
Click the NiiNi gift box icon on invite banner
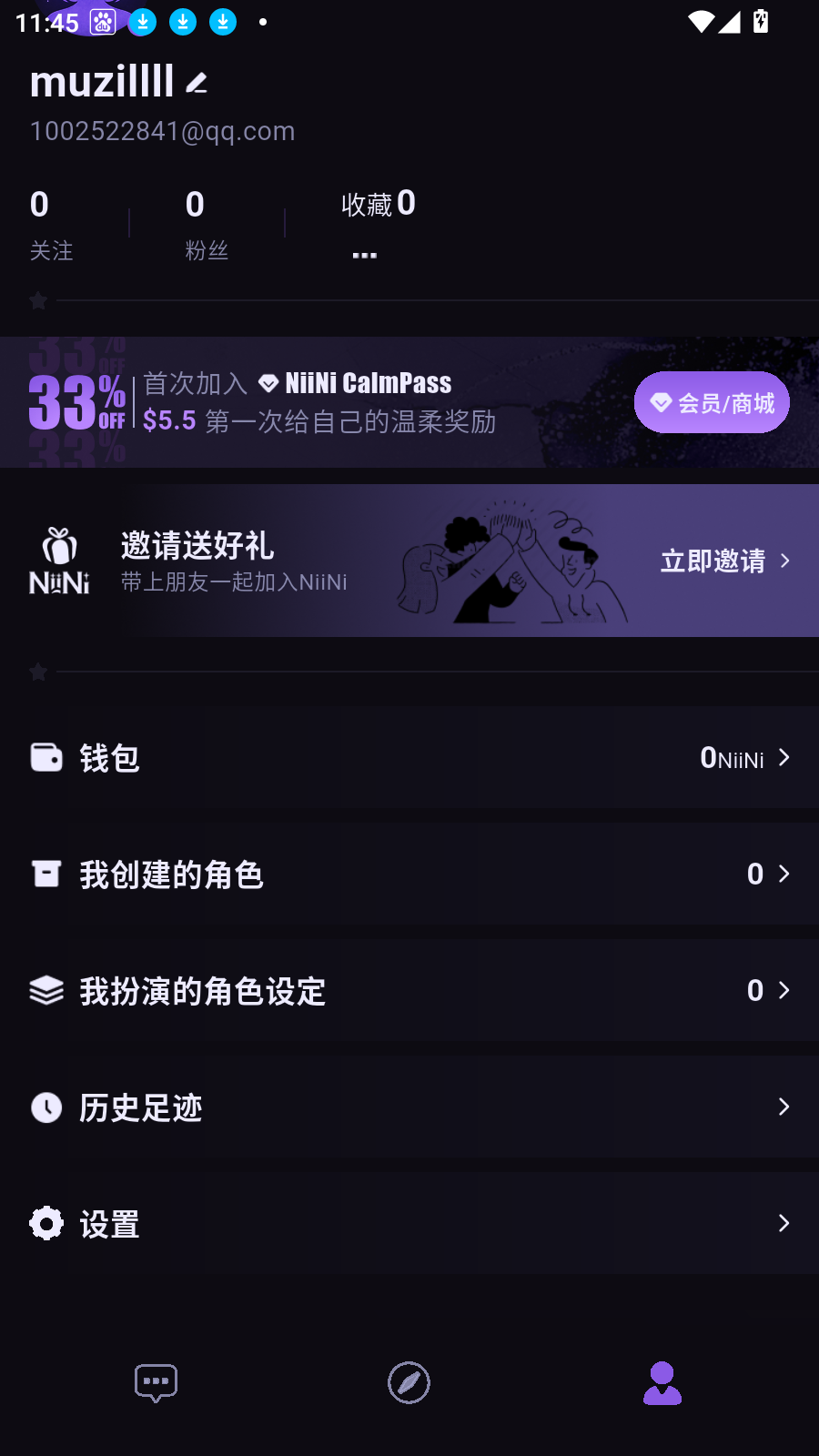pyautogui.click(x=59, y=546)
